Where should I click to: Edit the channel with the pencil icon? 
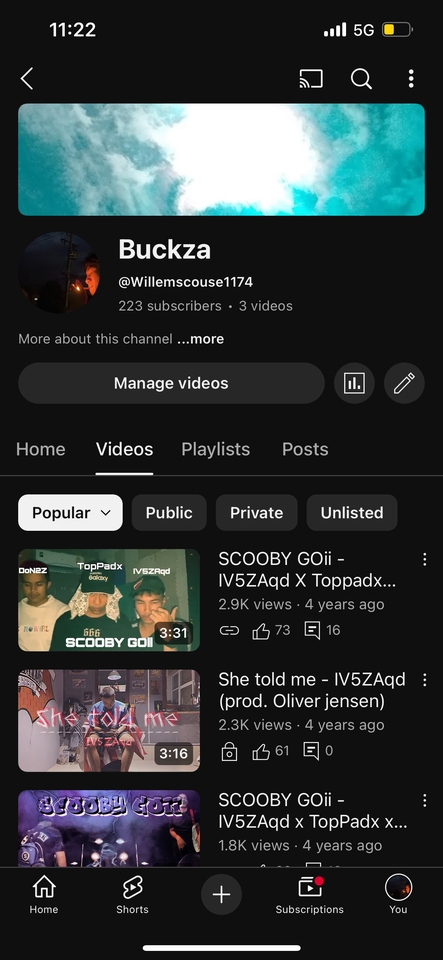pos(404,383)
